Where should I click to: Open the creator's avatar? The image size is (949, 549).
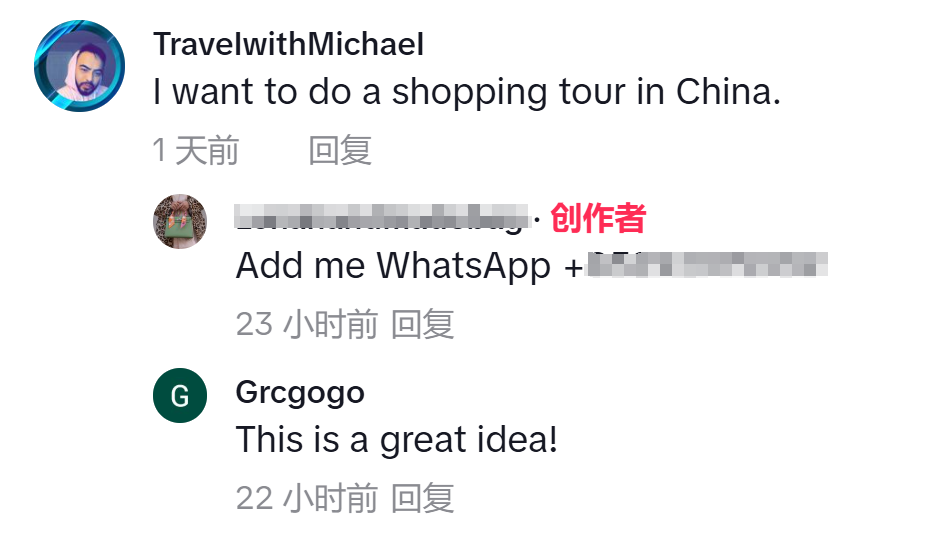(180, 221)
